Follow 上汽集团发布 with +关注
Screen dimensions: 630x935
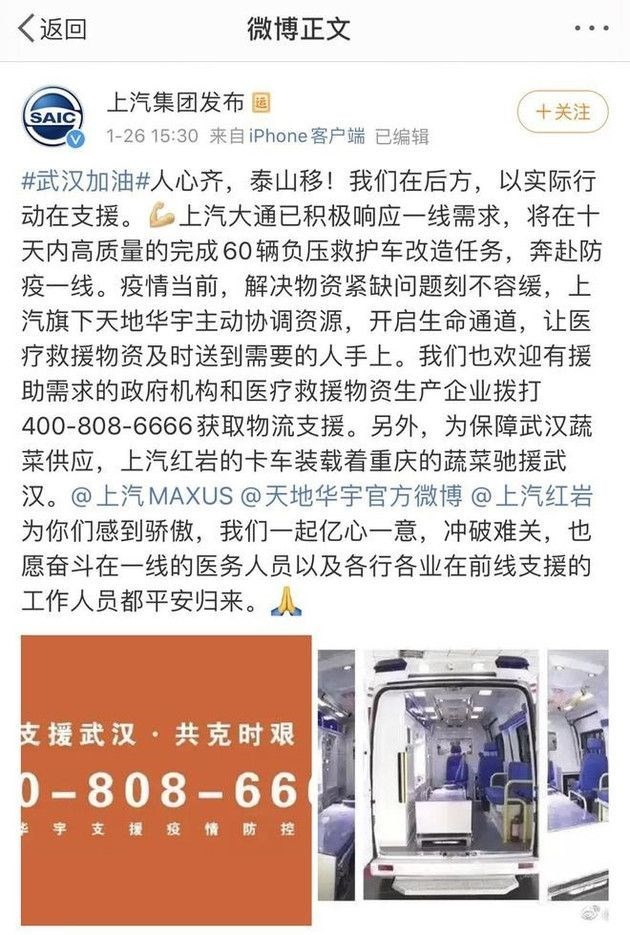coord(563,112)
